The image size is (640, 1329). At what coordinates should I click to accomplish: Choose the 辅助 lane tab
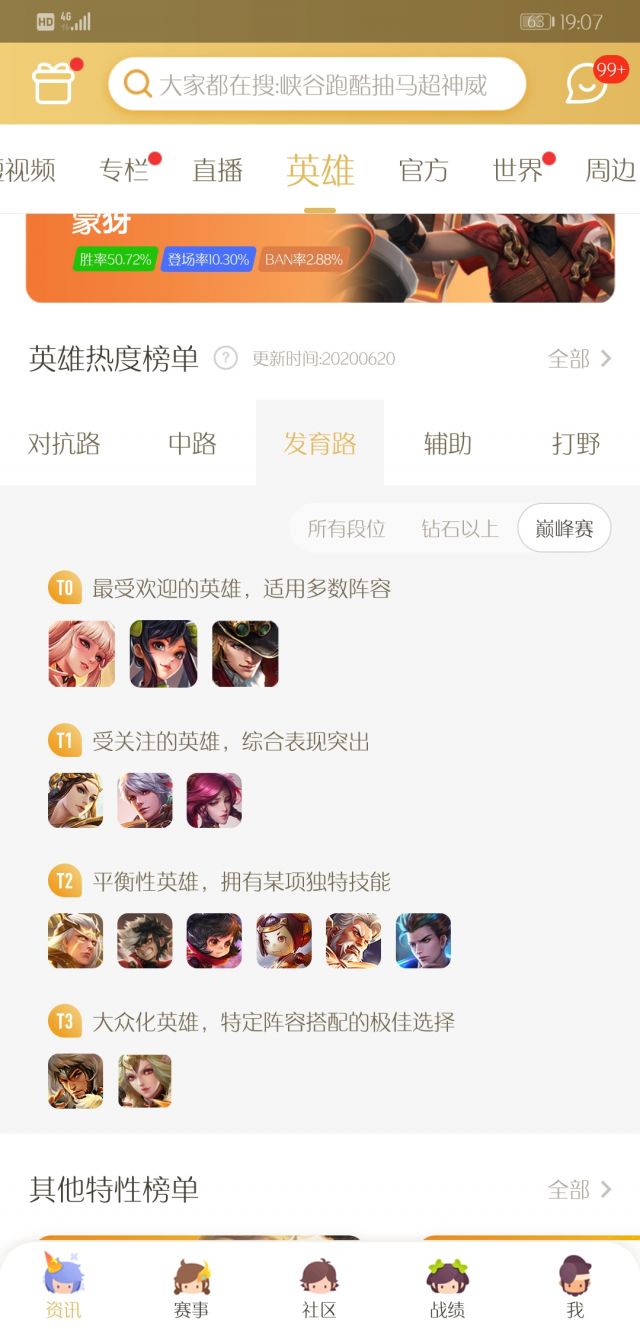[x=448, y=444]
